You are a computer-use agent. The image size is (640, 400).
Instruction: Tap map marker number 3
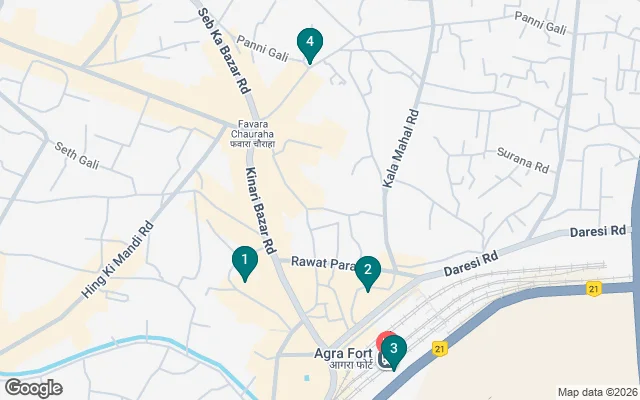click(x=394, y=349)
